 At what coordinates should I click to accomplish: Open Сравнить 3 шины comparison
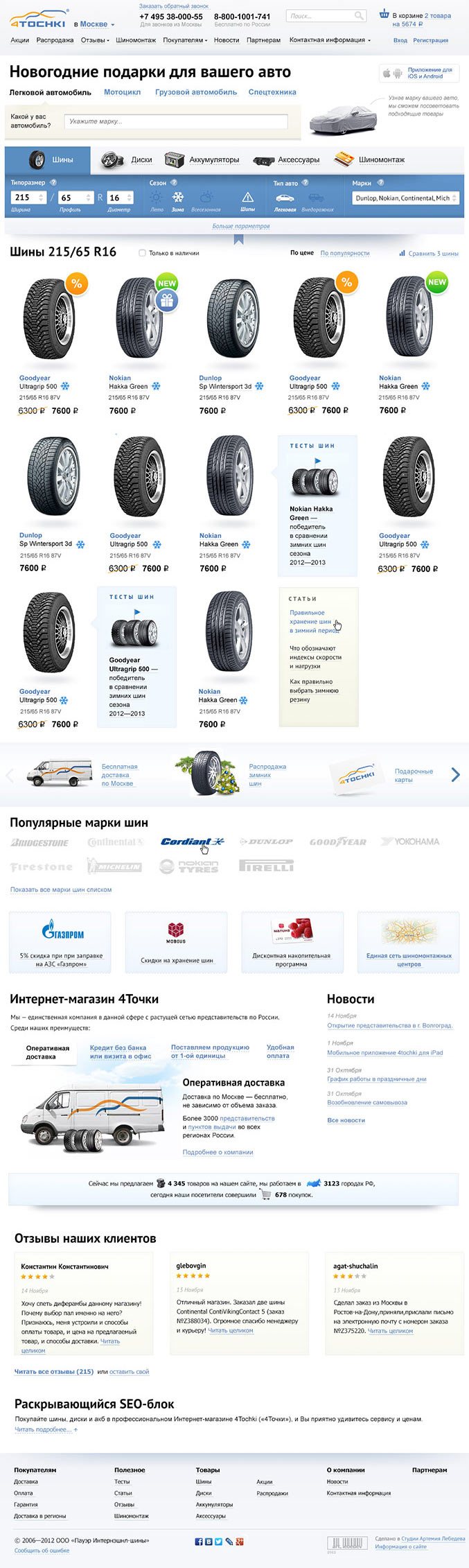click(x=432, y=254)
